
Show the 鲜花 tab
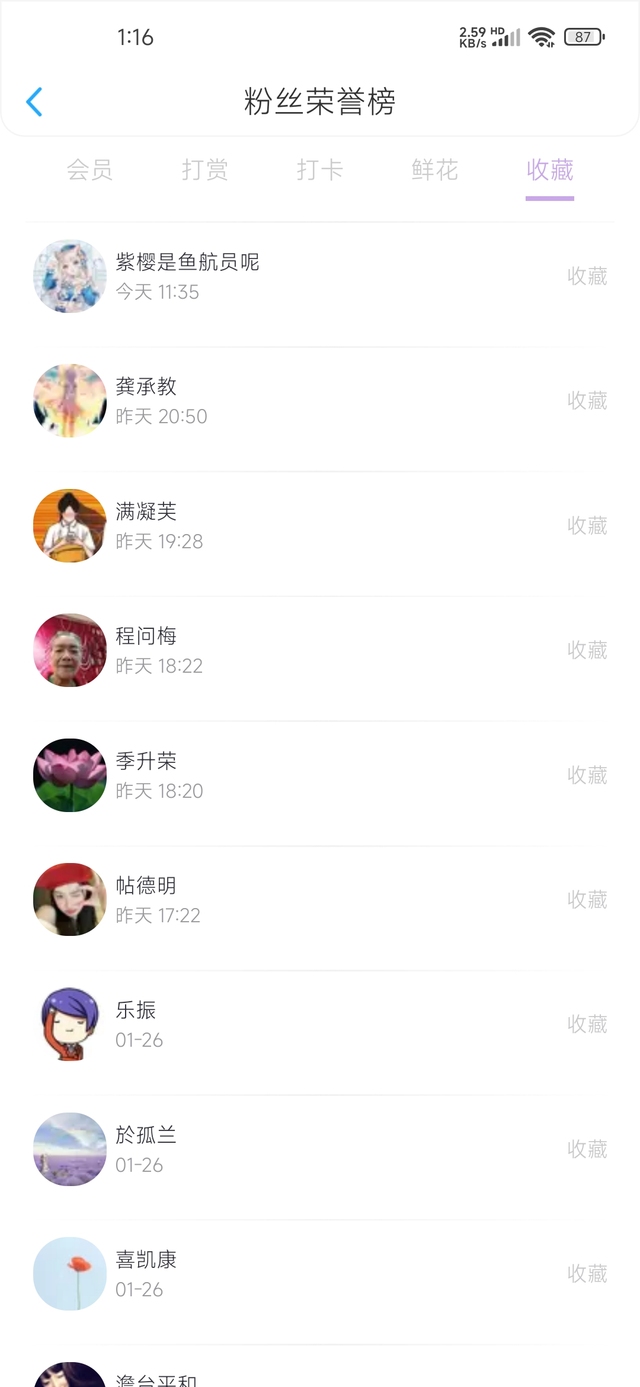pyautogui.click(x=435, y=170)
